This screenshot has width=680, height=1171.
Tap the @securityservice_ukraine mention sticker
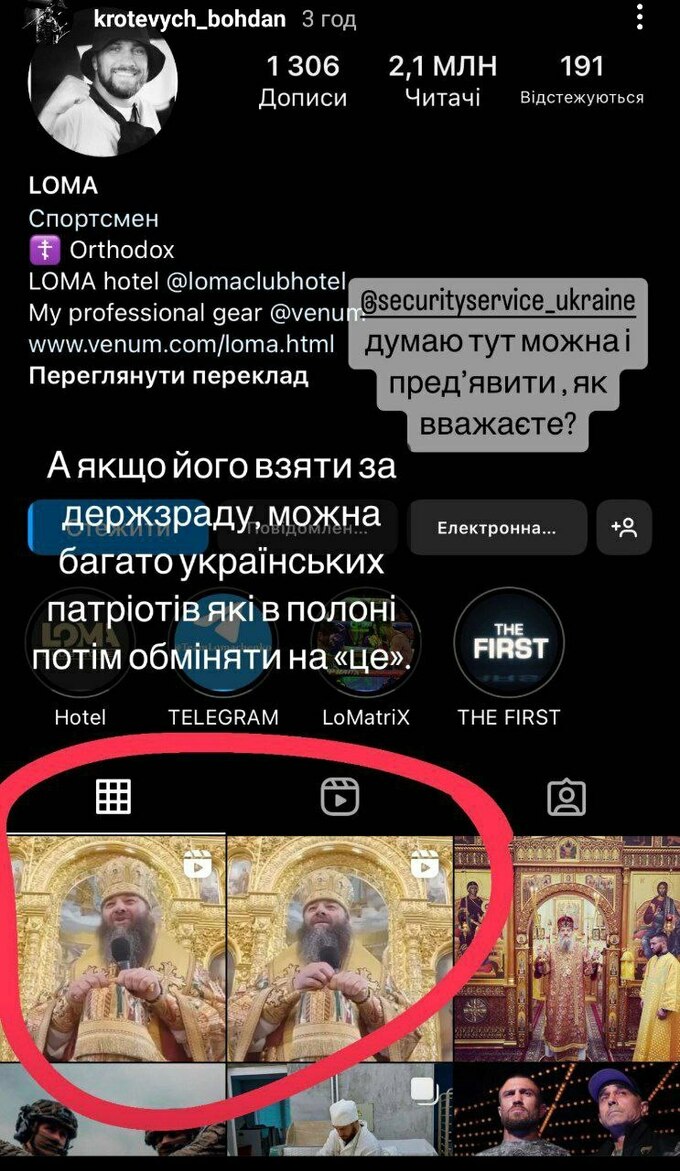[x=498, y=302]
